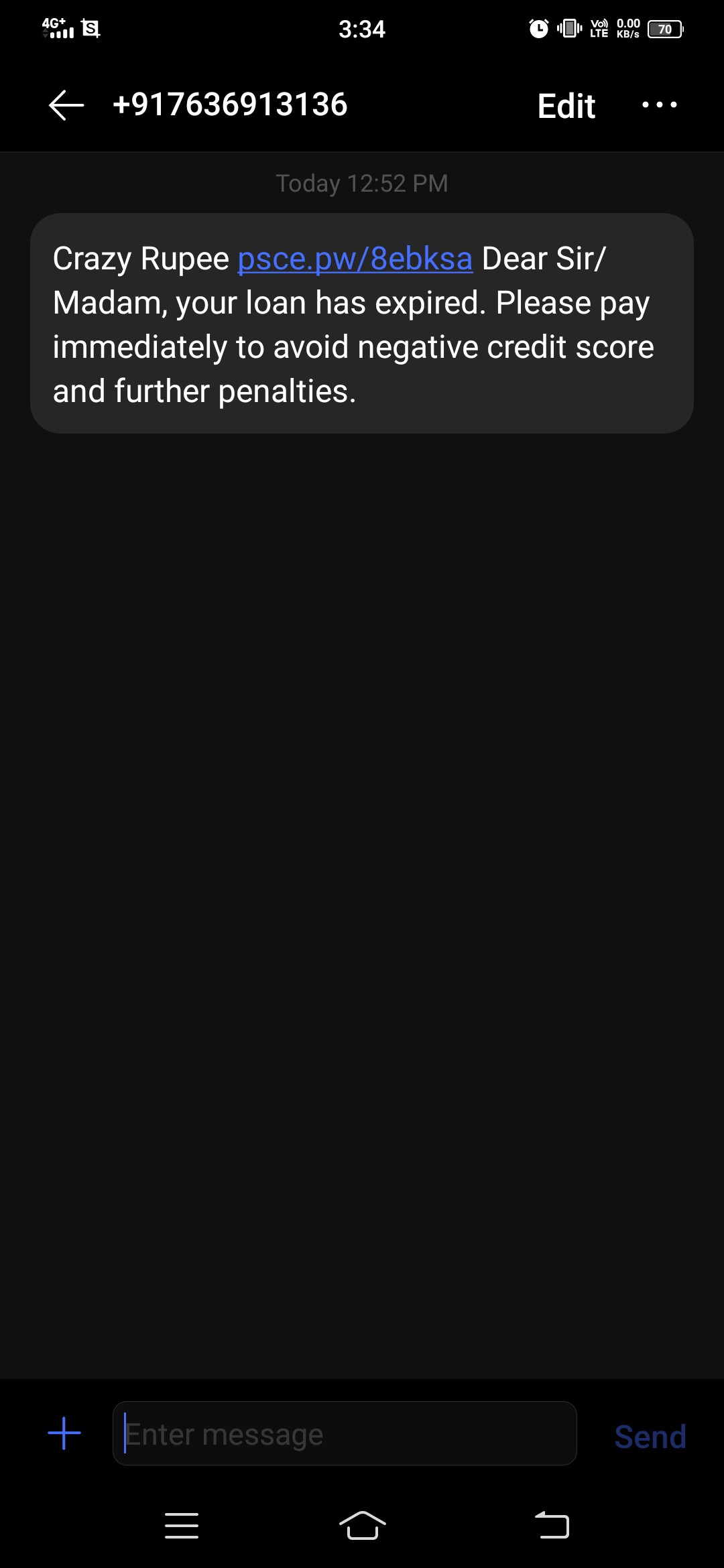The height and width of the screenshot is (1568, 724).
Task: Open the psce.pw/8ebksa link
Action: click(x=355, y=259)
